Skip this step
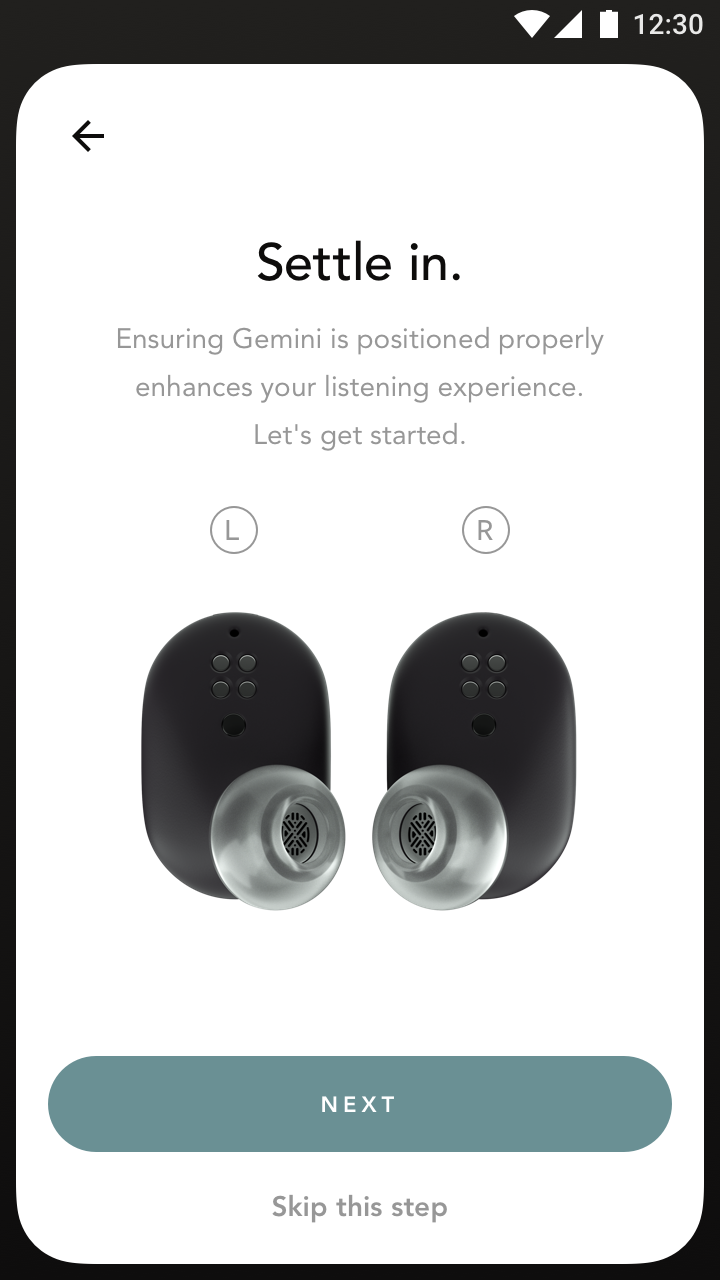The image size is (720, 1280). (360, 1207)
